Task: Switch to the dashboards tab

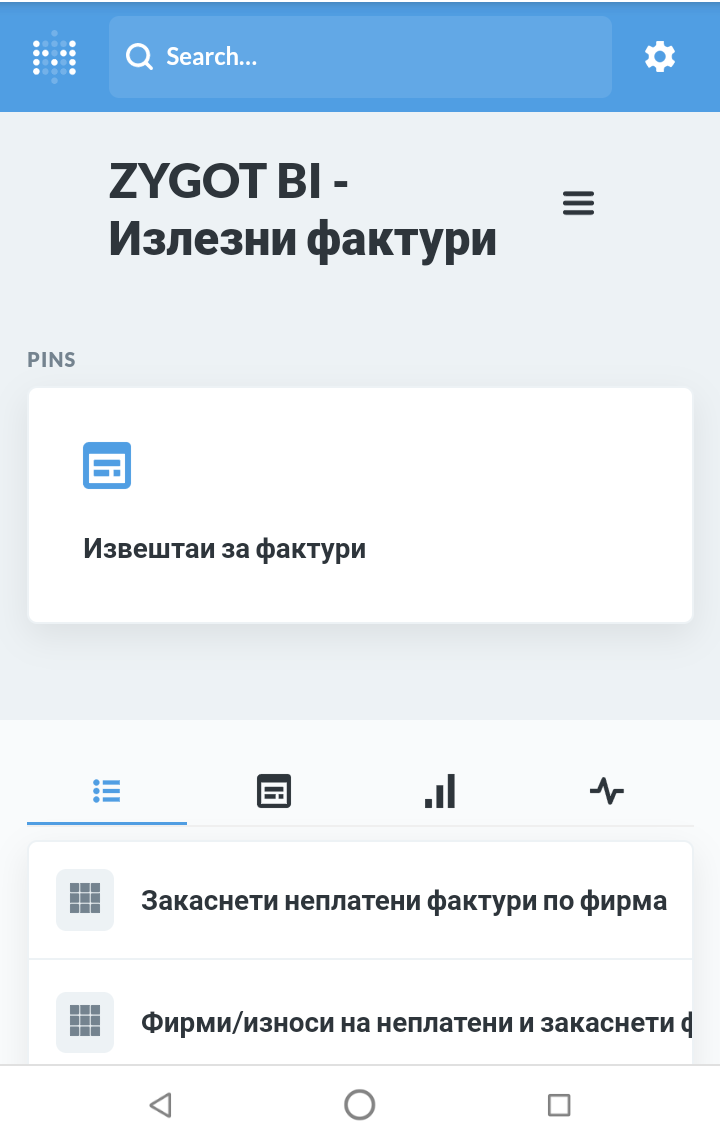Action: (274, 792)
